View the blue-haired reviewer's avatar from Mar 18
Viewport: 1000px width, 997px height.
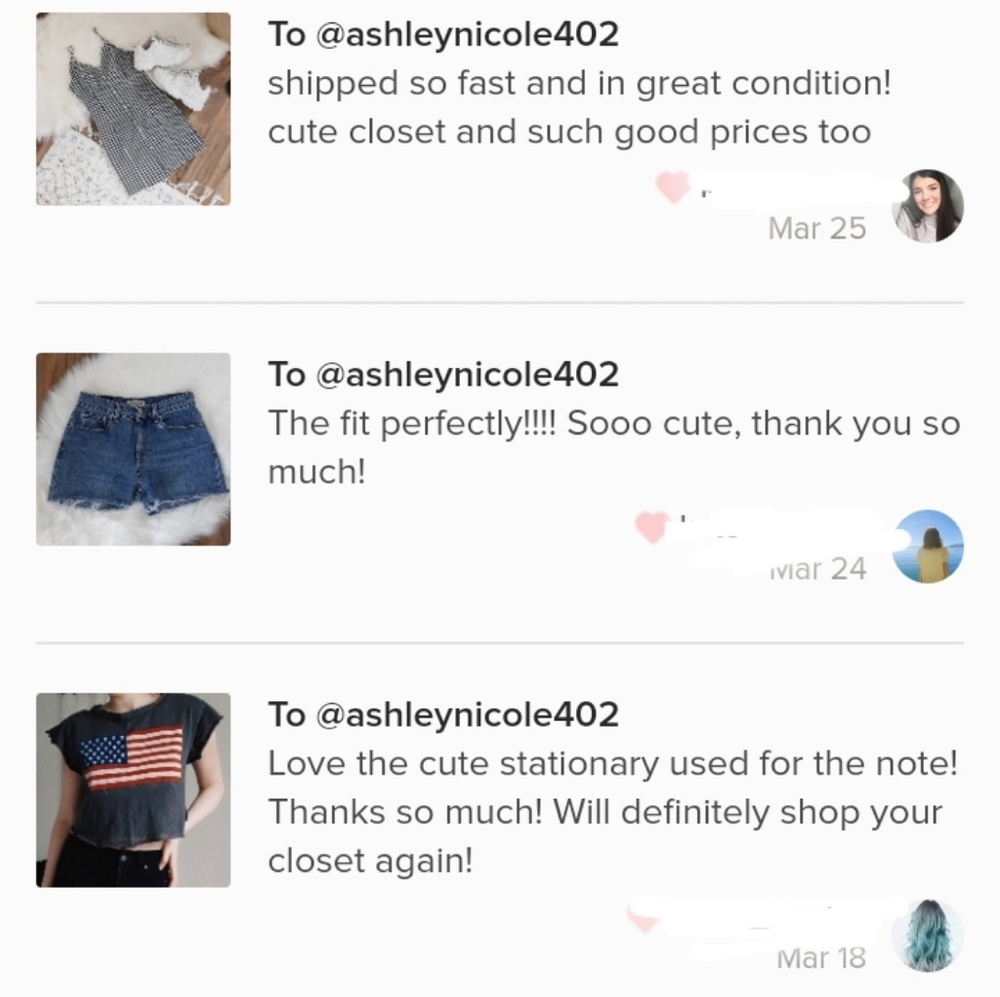(927, 936)
